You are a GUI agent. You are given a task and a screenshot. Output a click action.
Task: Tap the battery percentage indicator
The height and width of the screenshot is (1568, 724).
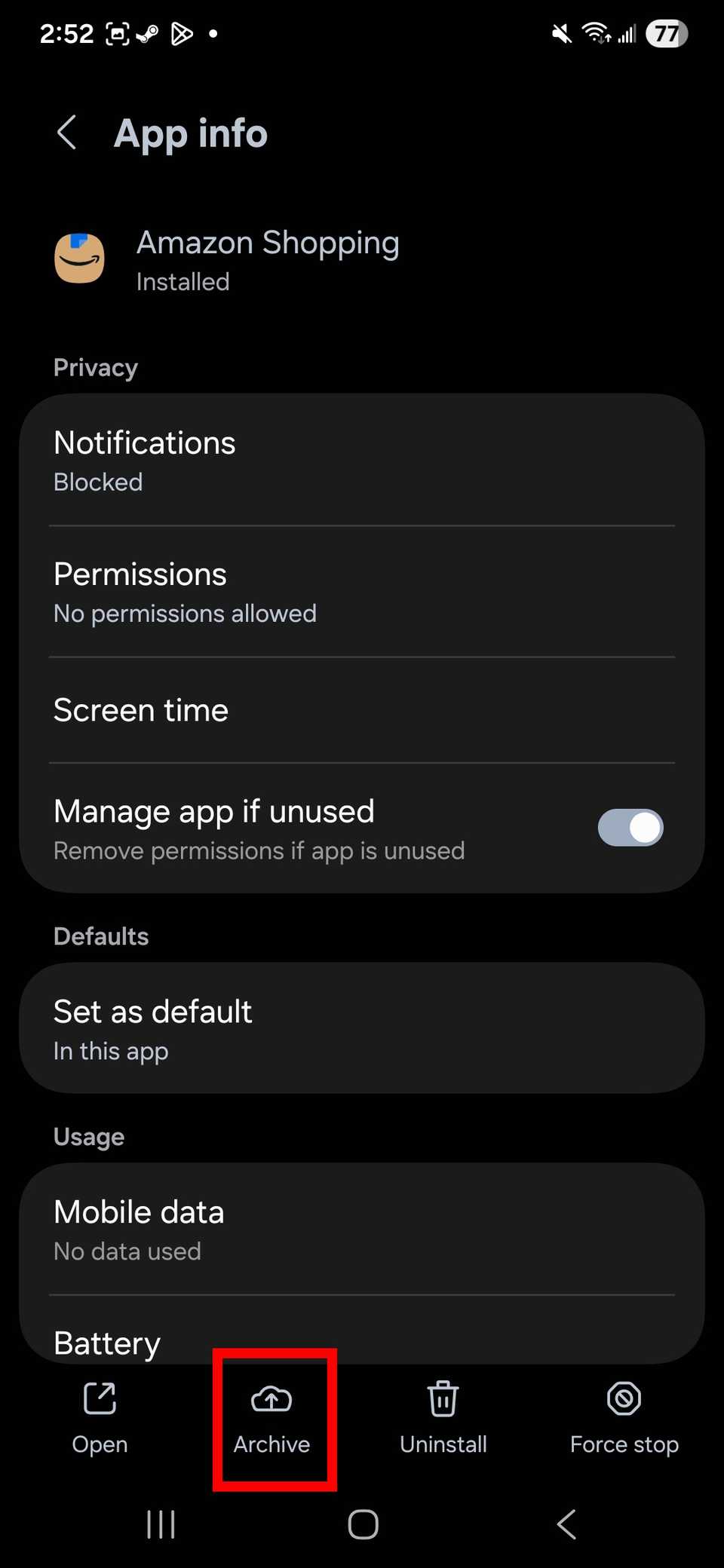666,33
